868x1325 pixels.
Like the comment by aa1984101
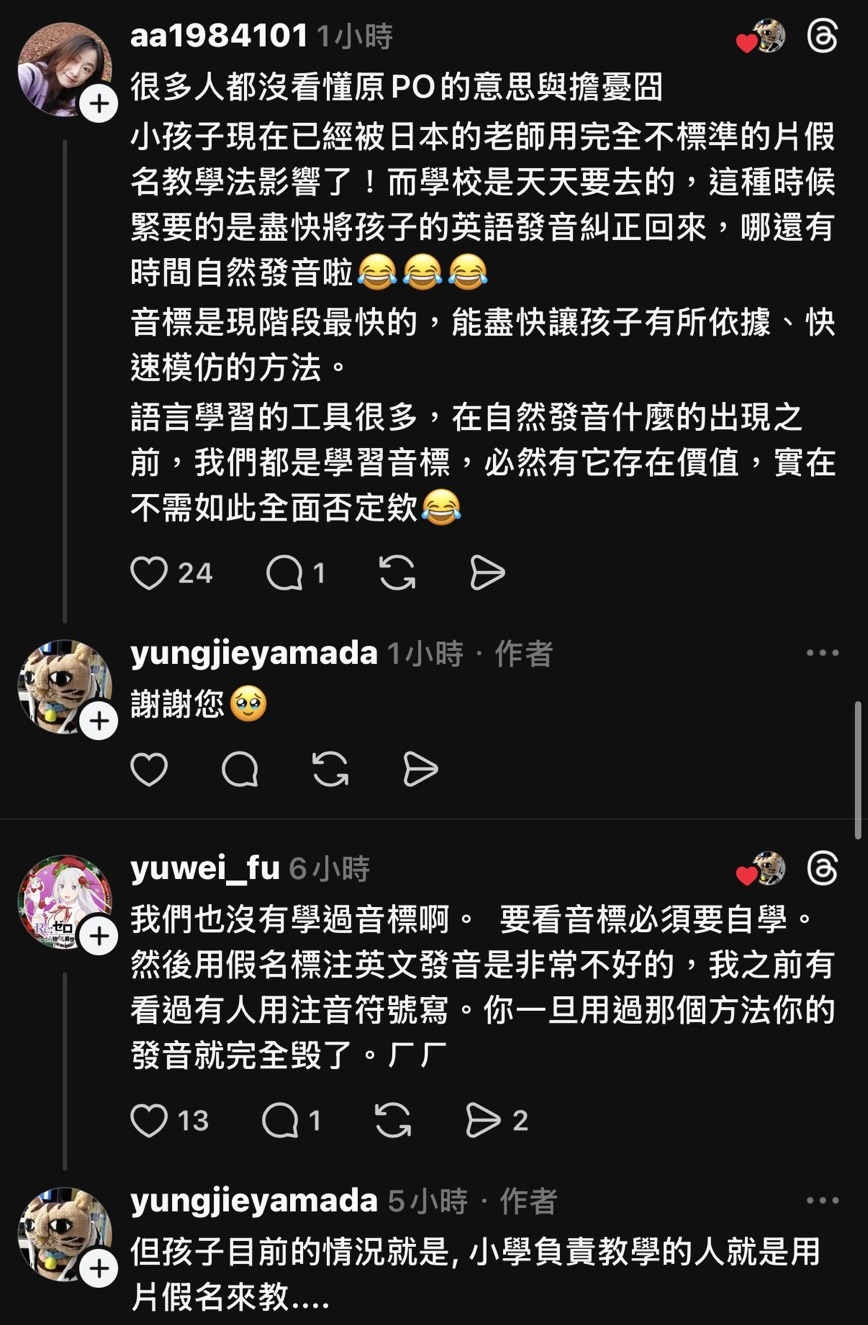click(150, 573)
